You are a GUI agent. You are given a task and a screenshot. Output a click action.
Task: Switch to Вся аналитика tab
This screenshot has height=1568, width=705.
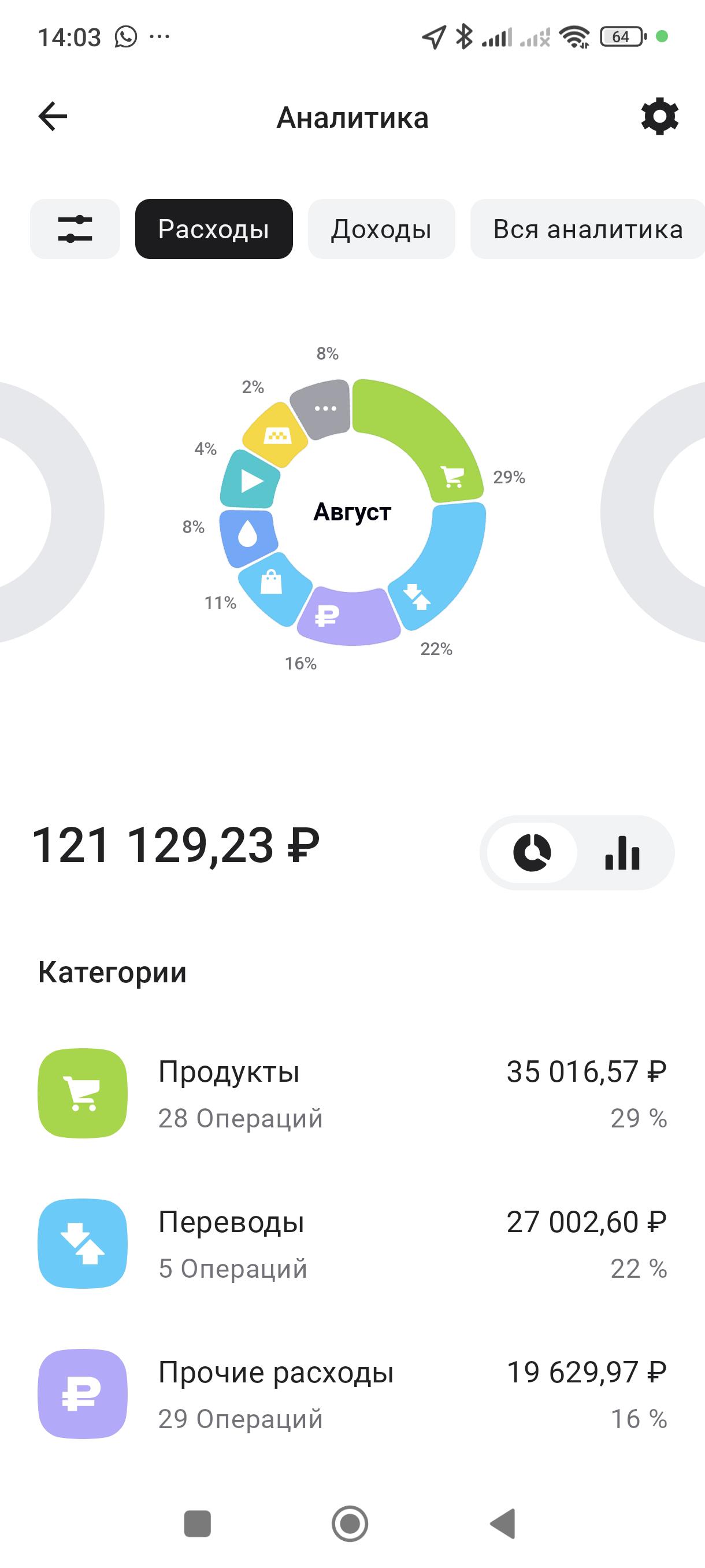pos(587,229)
